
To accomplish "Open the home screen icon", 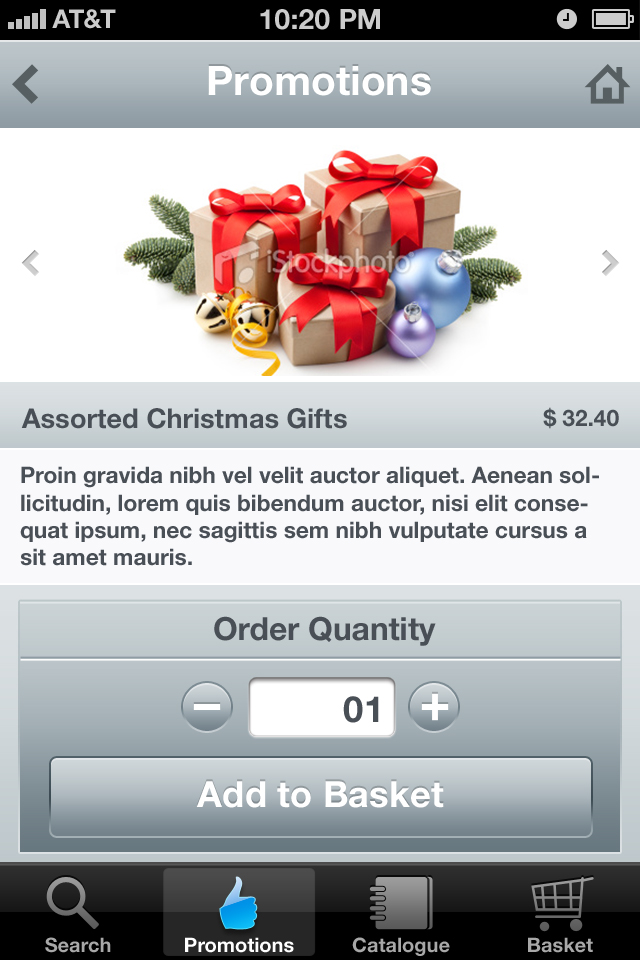I will click(607, 84).
